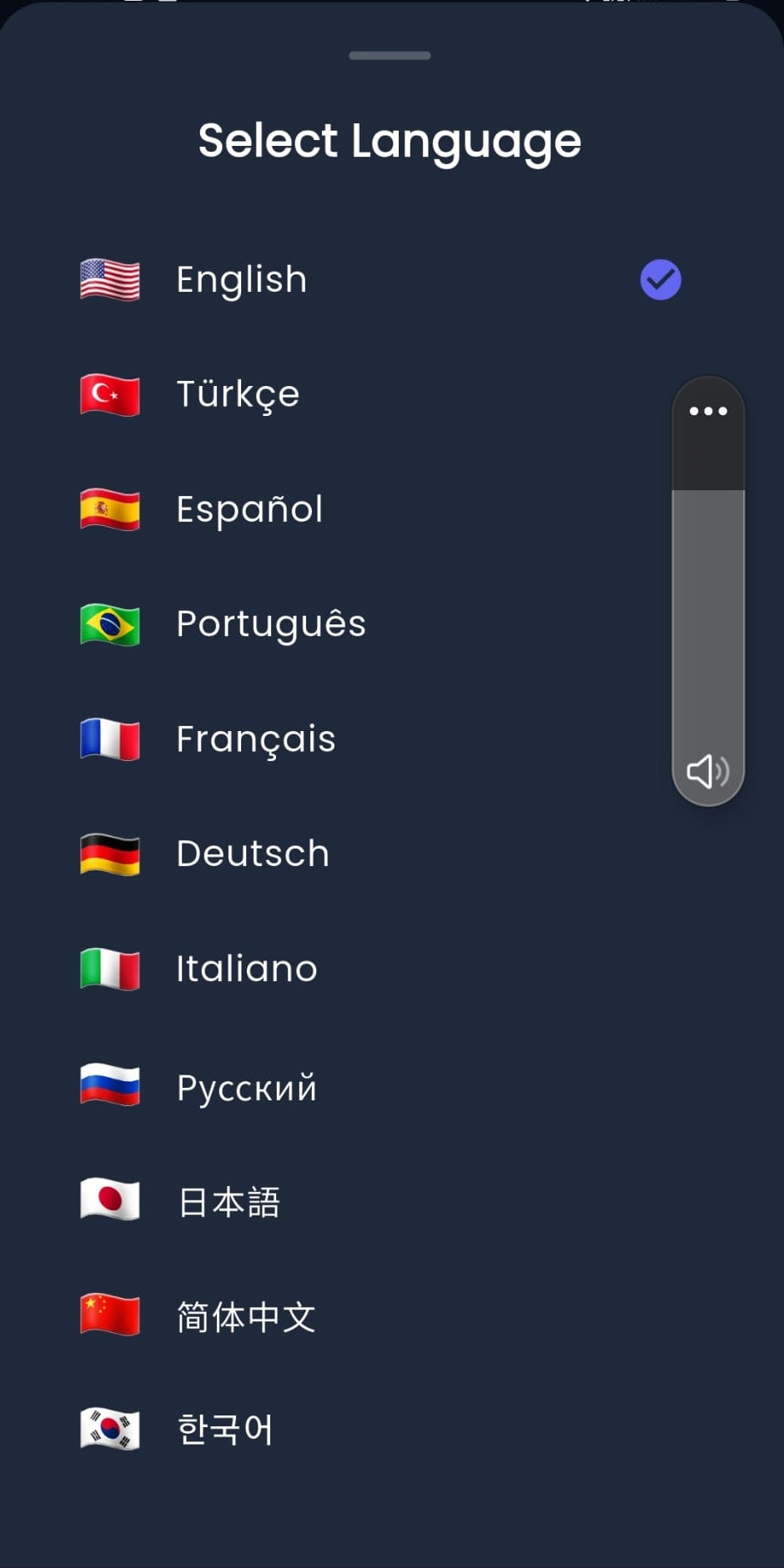Select English as the language

click(242, 280)
